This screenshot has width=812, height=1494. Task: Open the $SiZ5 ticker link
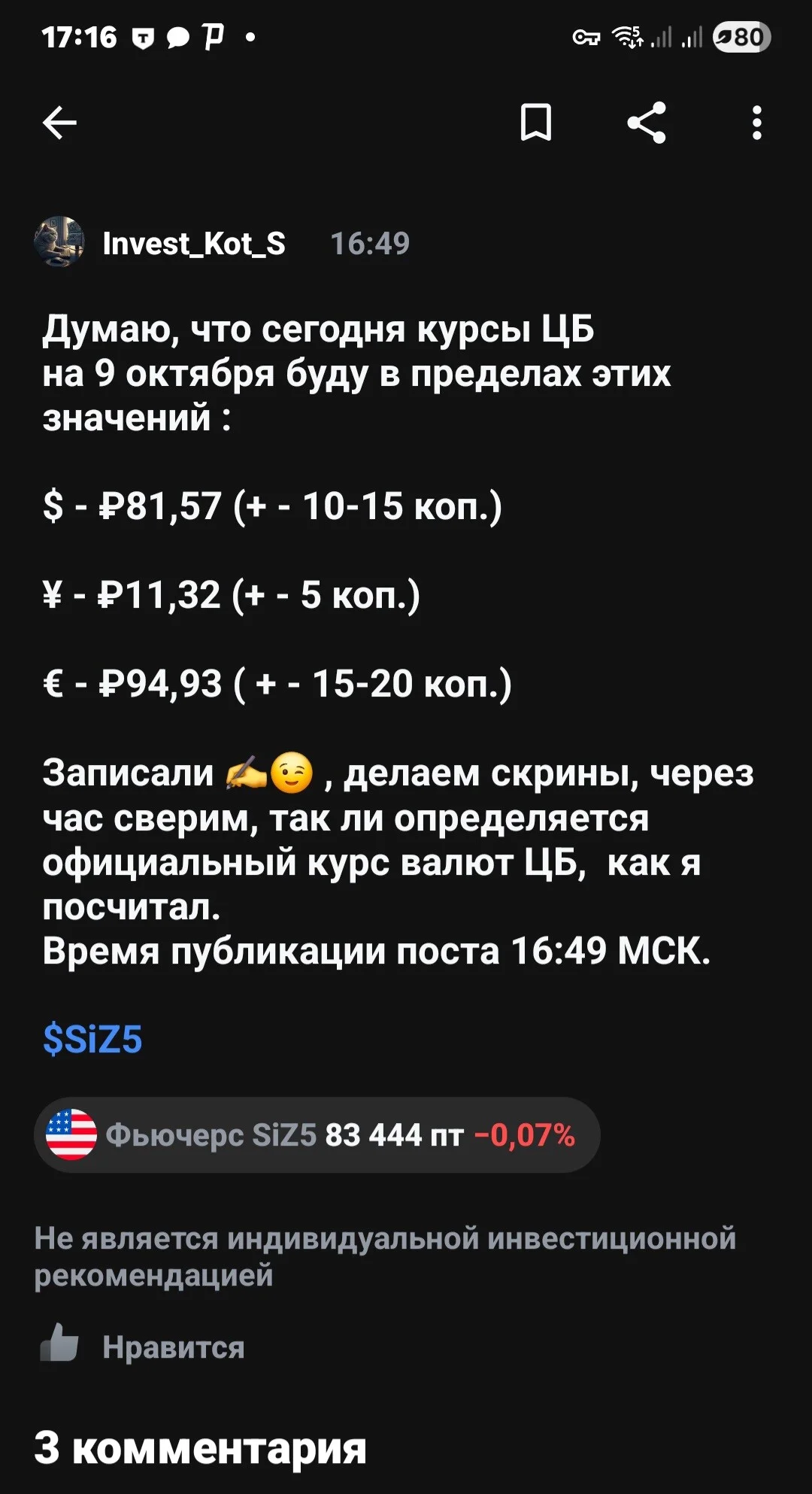click(92, 1039)
